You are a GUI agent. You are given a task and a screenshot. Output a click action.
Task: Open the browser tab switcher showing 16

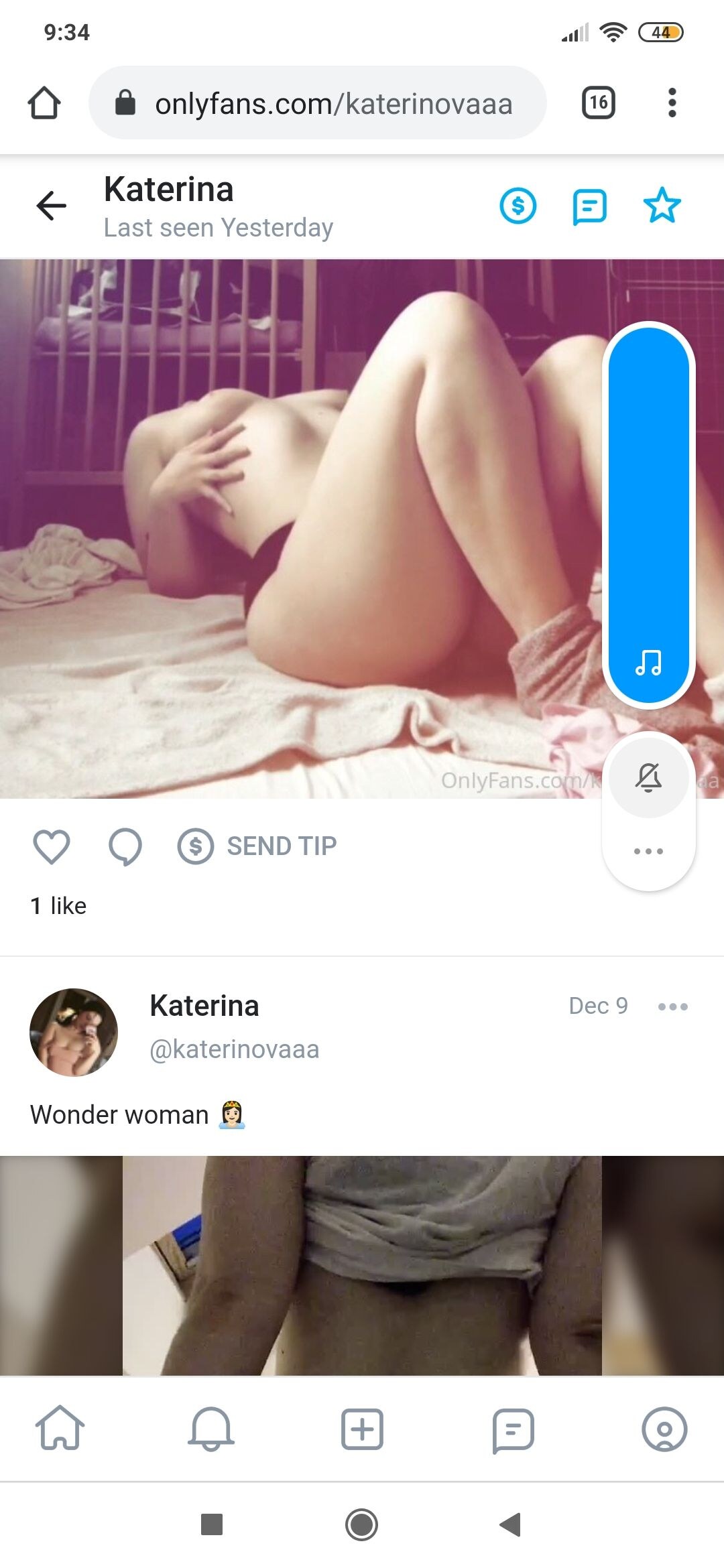(598, 103)
